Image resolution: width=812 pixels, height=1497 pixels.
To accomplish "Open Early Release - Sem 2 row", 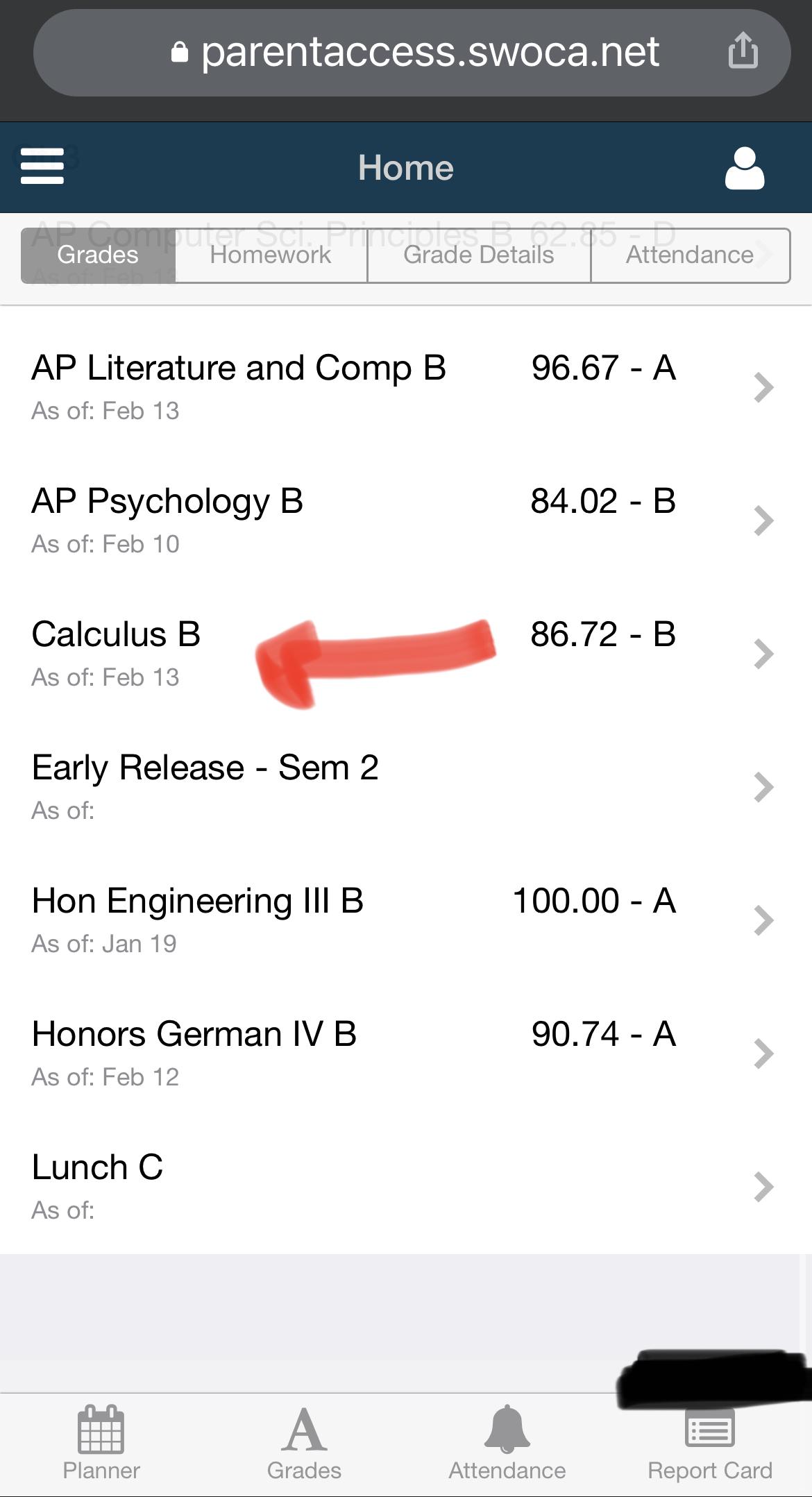I will tap(403, 786).
